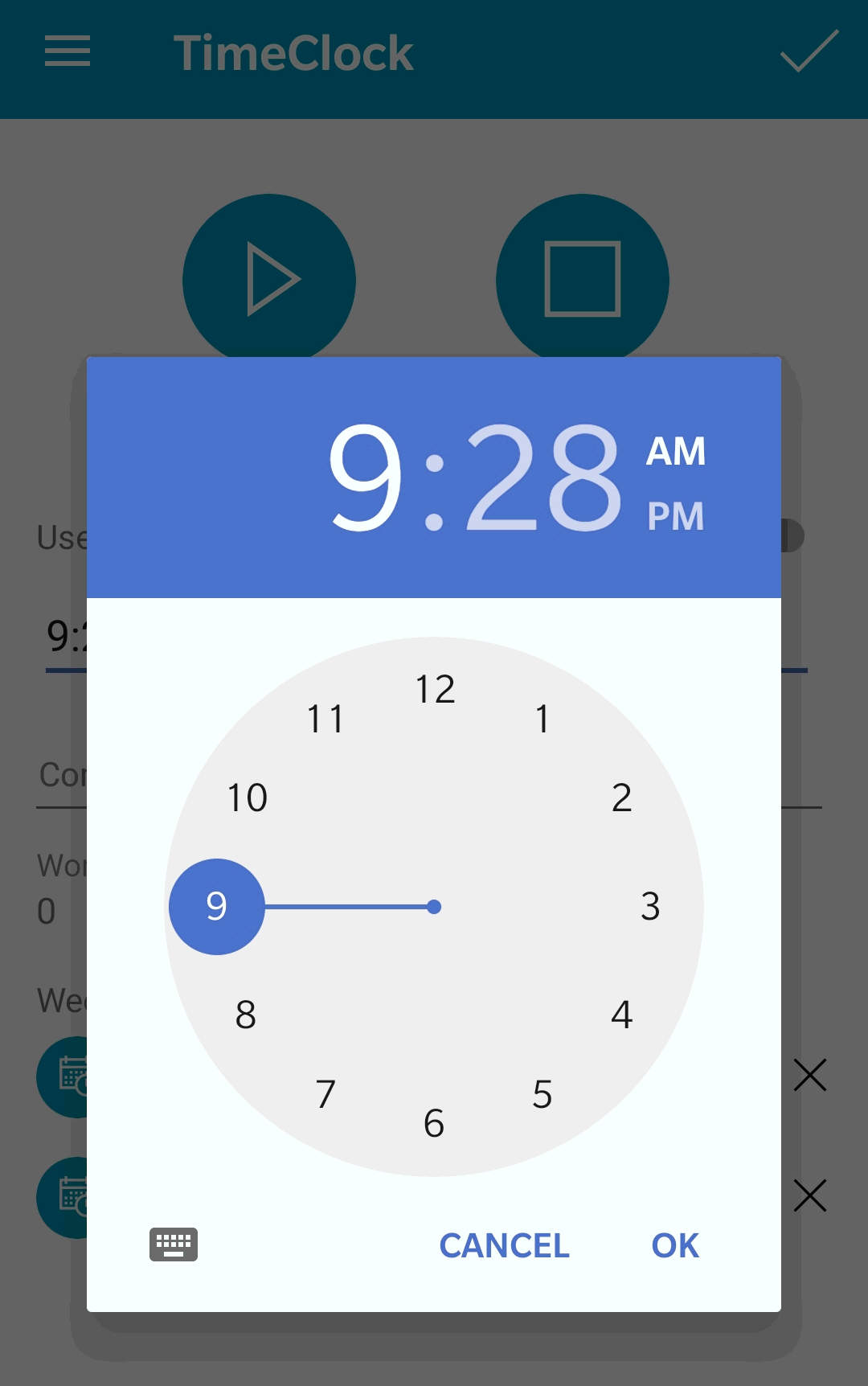The image size is (868, 1386).
Task: Tap the hour value 9 in header
Action: 366,478
